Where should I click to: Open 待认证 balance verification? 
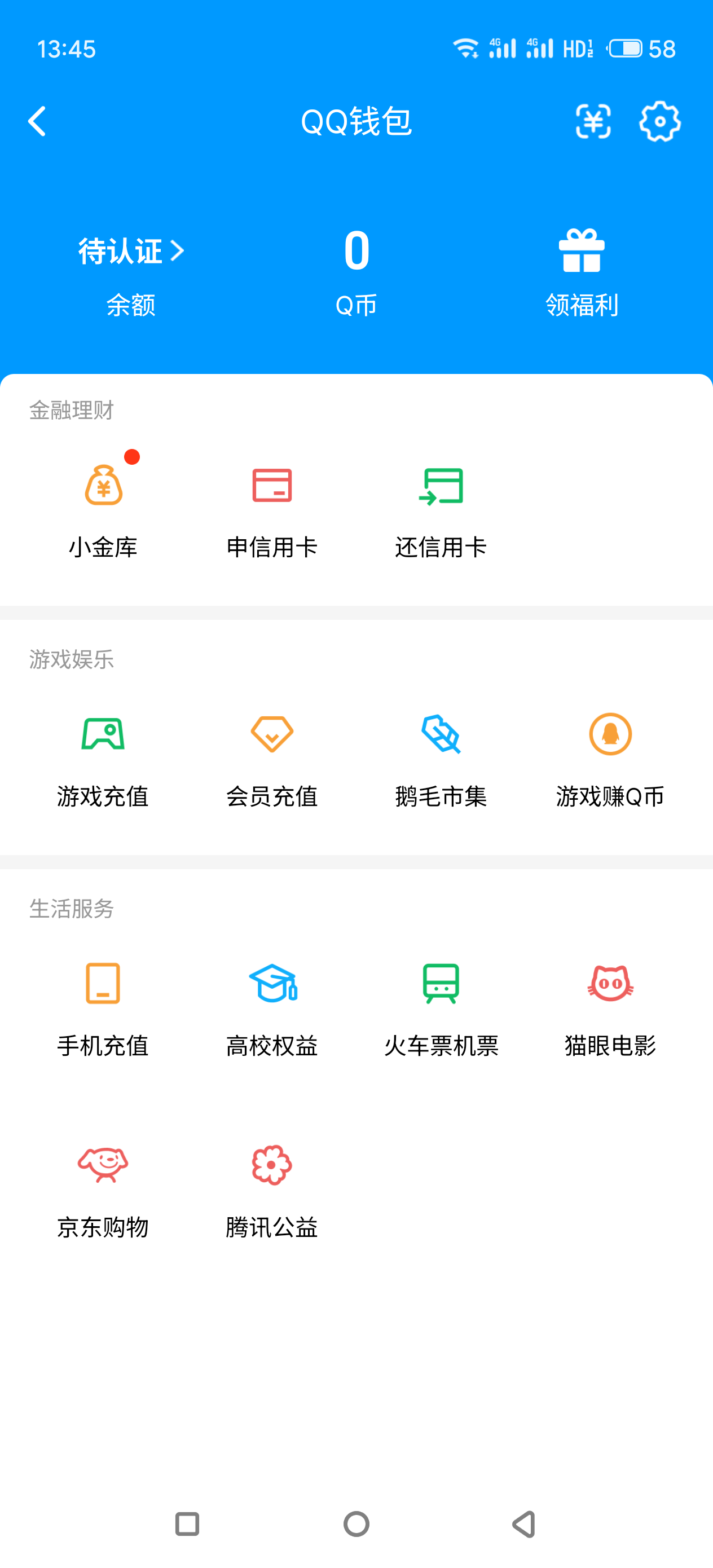point(131,251)
